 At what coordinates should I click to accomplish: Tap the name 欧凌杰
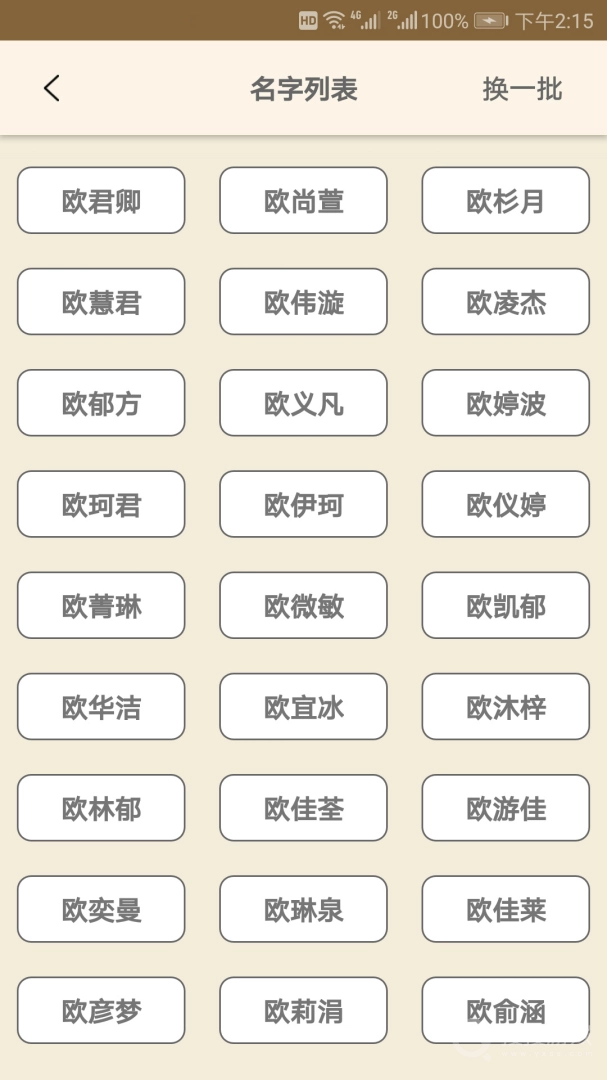tap(505, 302)
